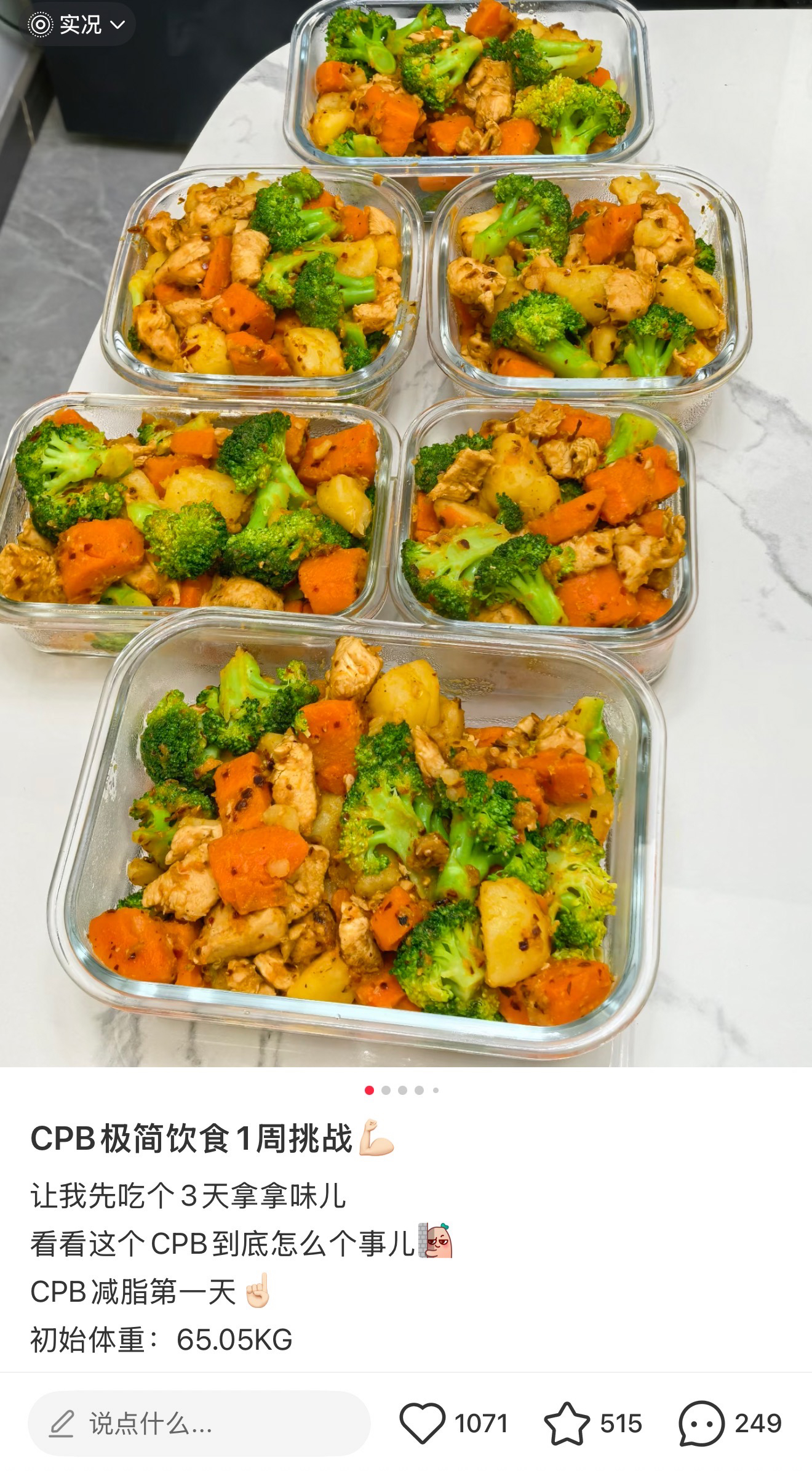
Task: Open the 实况 live photo dropdown
Action: (78, 25)
